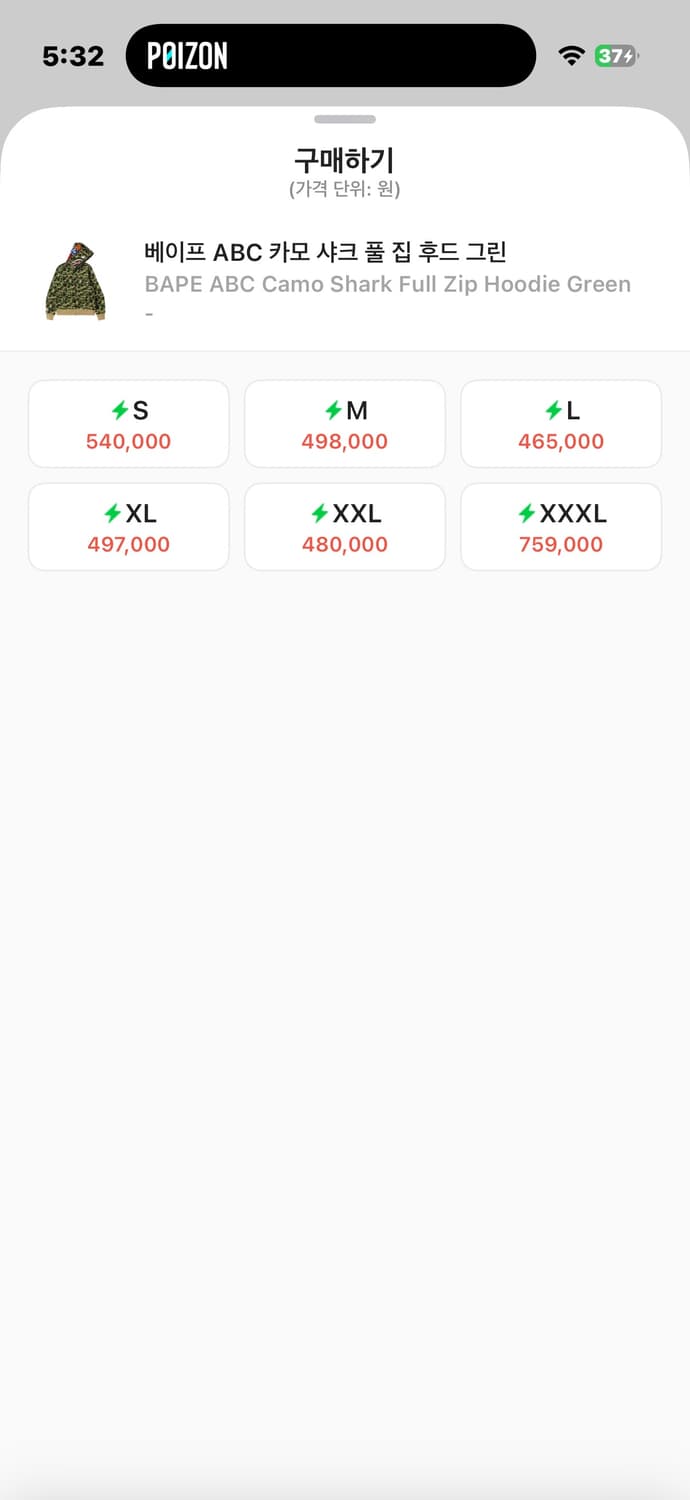
Task: Tap the sheet's grabber handle
Action: coord(345,119)
